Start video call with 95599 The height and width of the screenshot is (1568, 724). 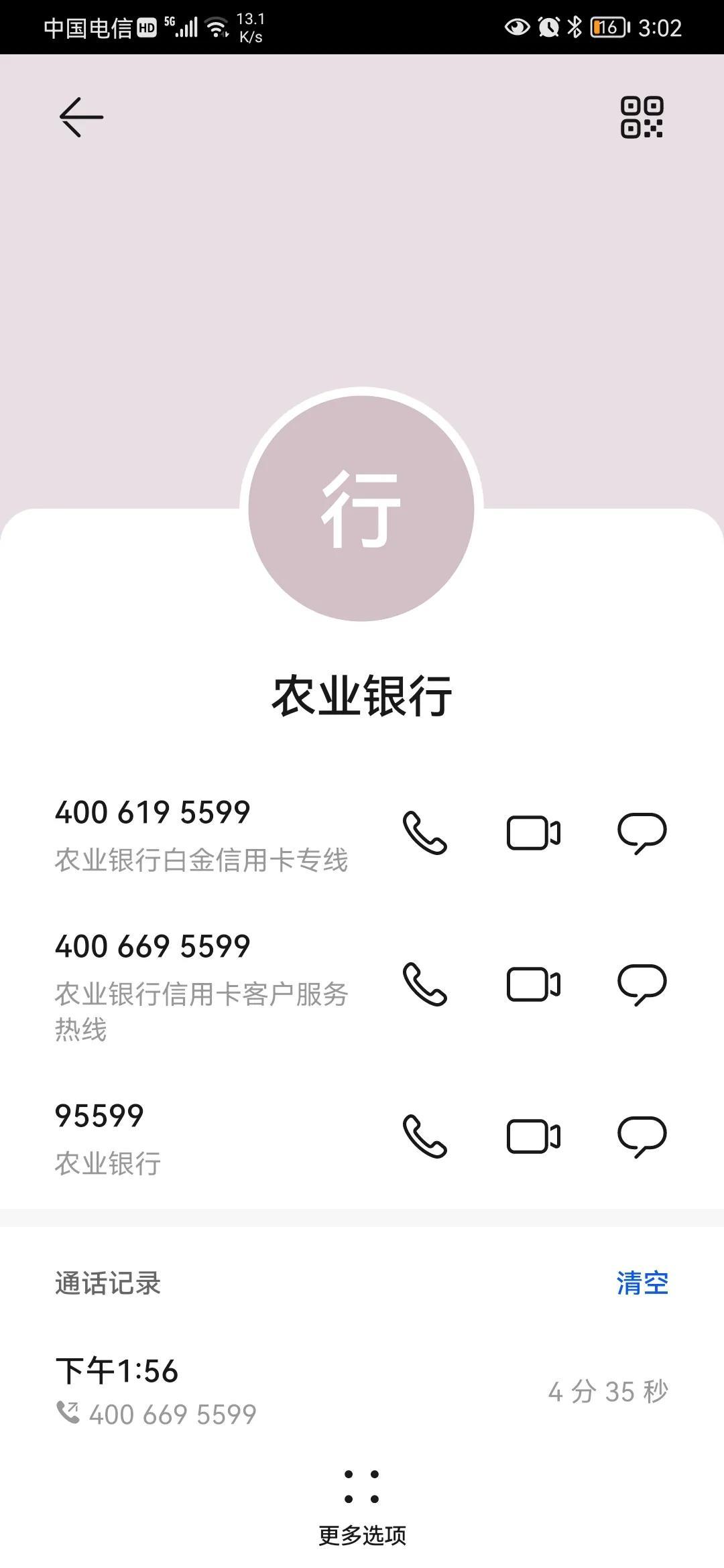point(533,1136)
